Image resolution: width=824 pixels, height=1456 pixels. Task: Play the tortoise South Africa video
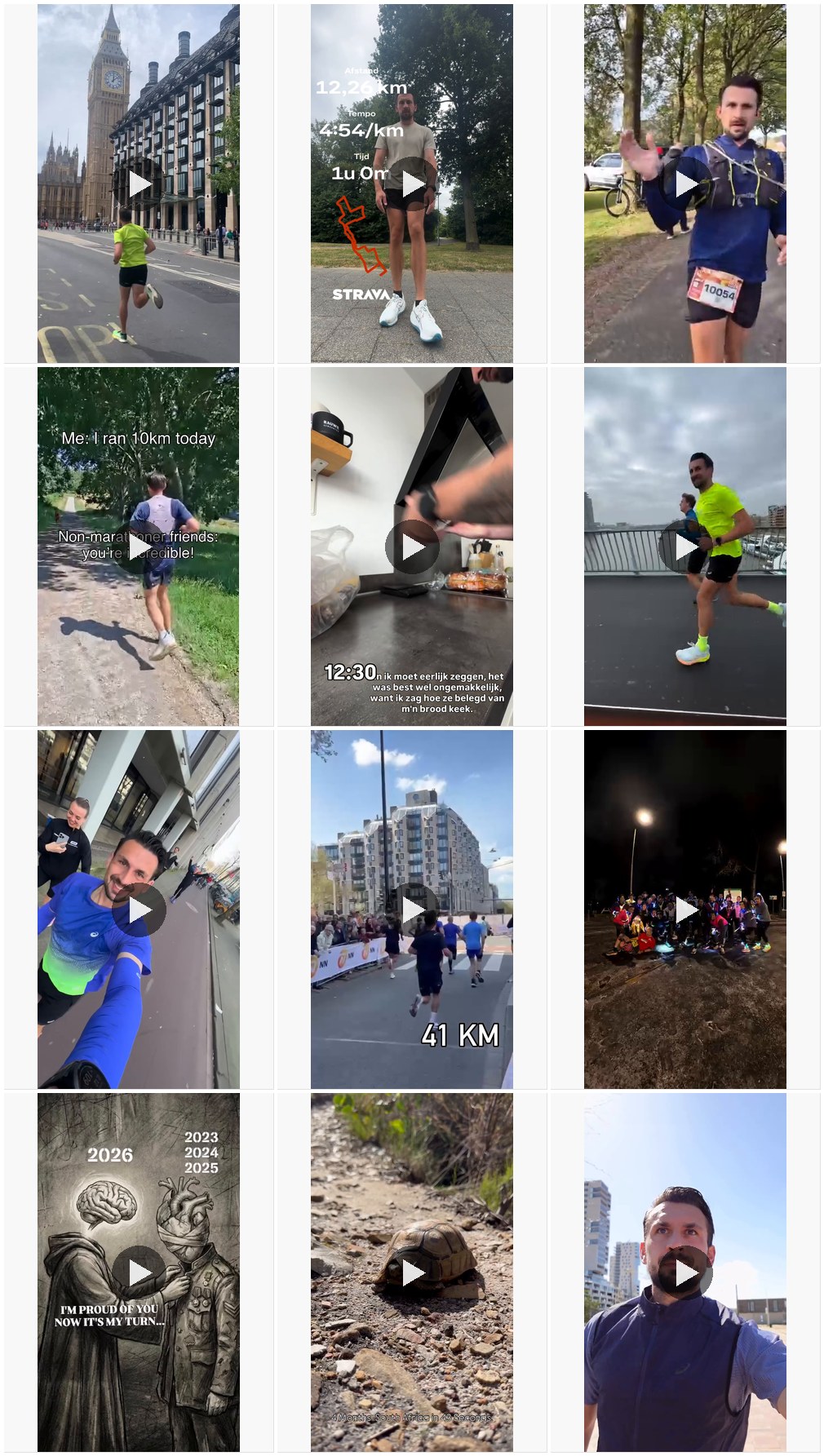pyautogui.click(x=412, y=1272)
